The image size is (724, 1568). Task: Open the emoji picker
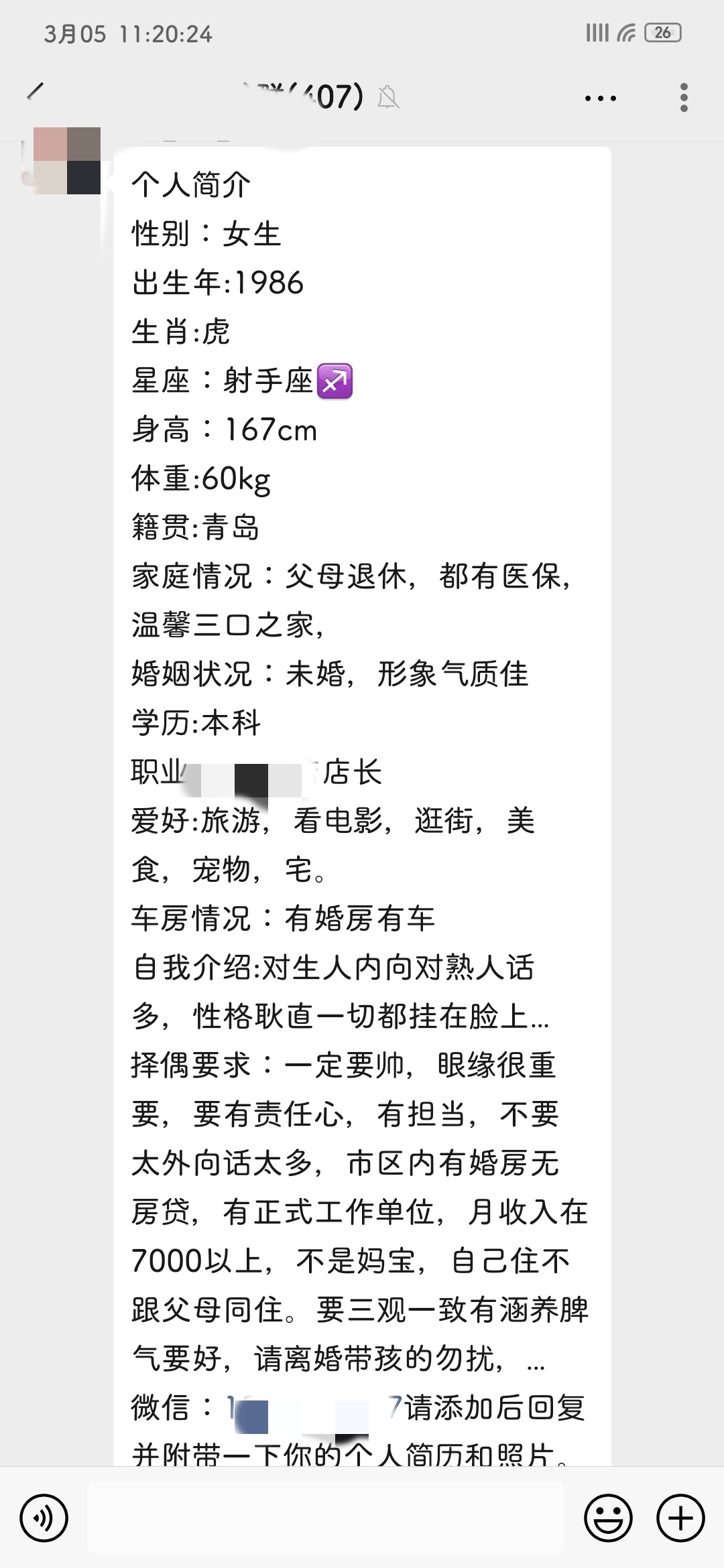[608, 1518]
